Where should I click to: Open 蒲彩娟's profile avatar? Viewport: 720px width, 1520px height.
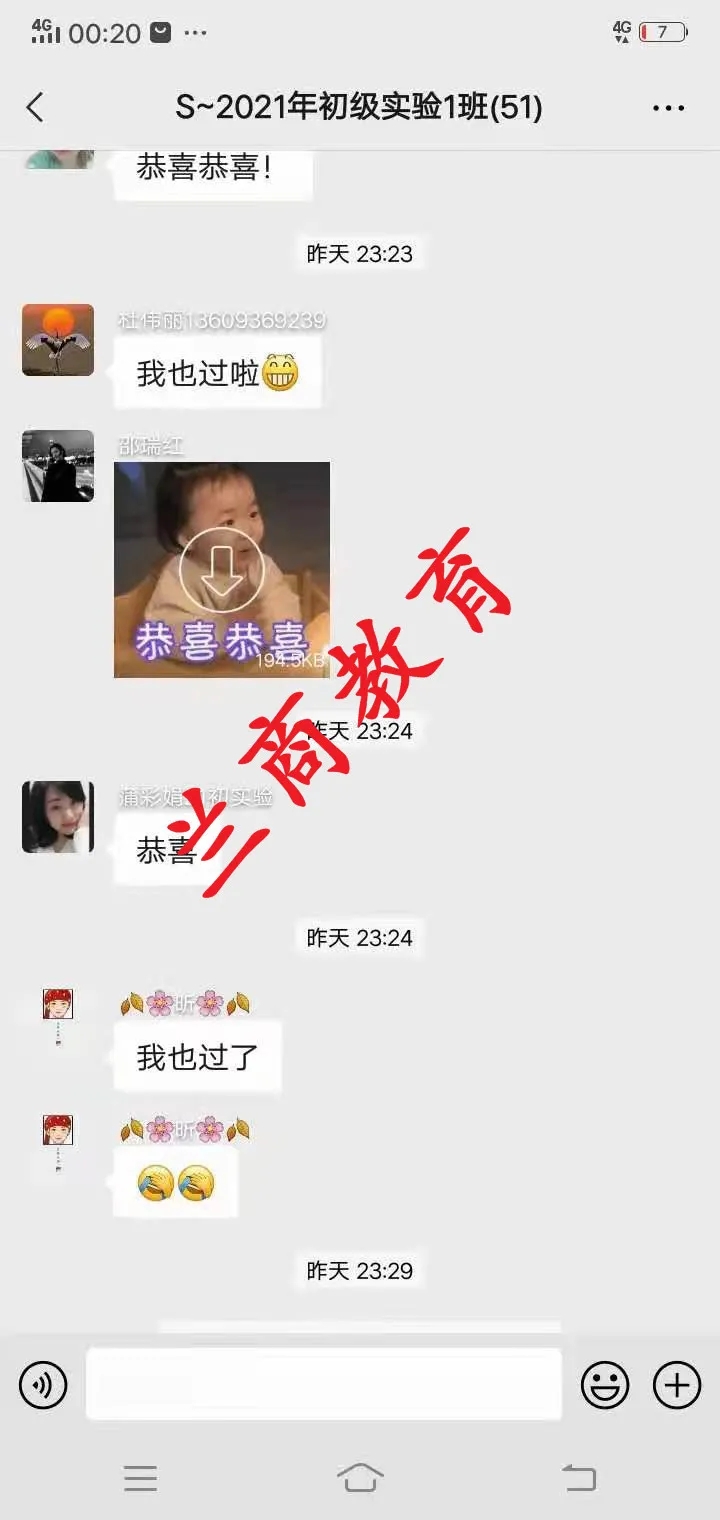coord(58,817)
